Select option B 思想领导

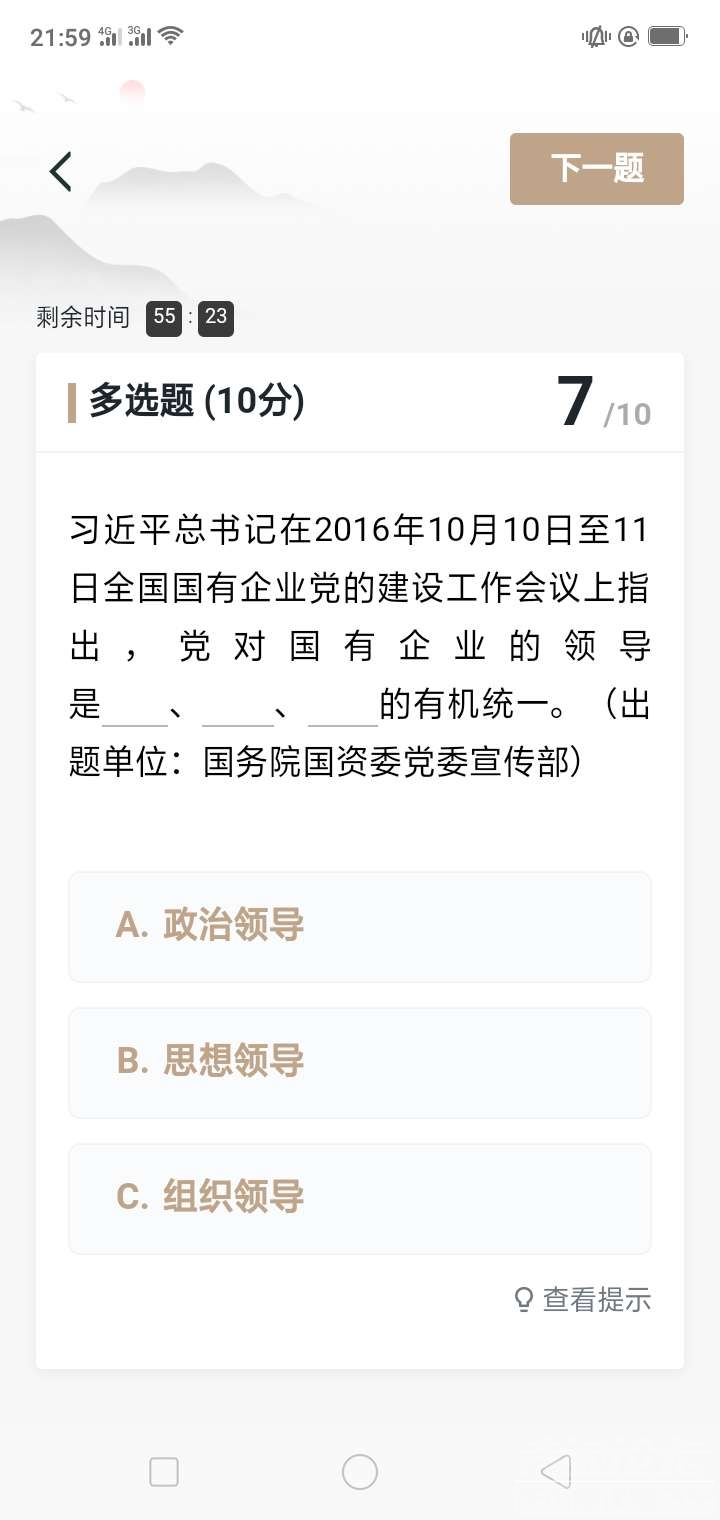tap(360, 1062)
